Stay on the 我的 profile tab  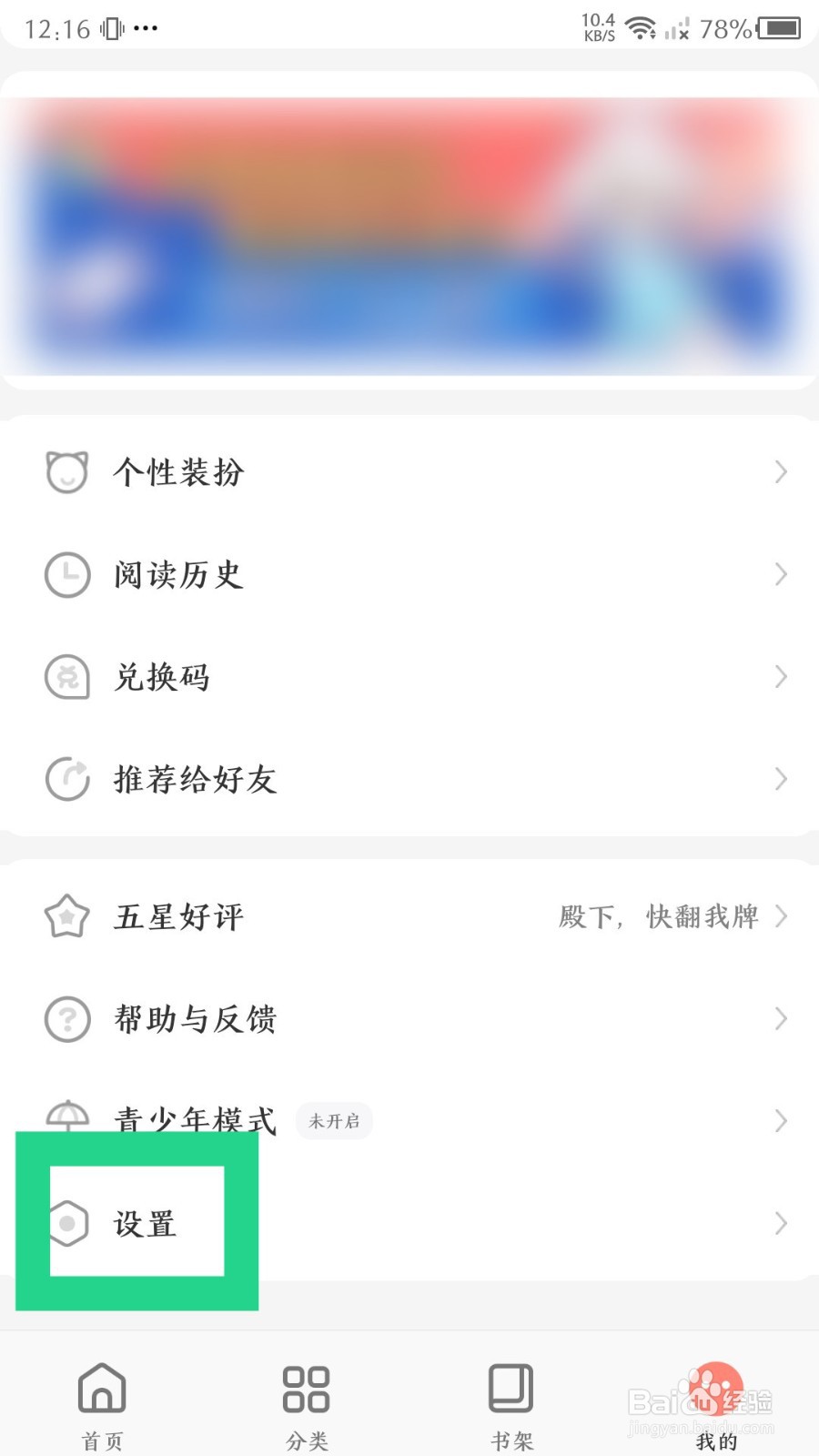coord(715,1401)
